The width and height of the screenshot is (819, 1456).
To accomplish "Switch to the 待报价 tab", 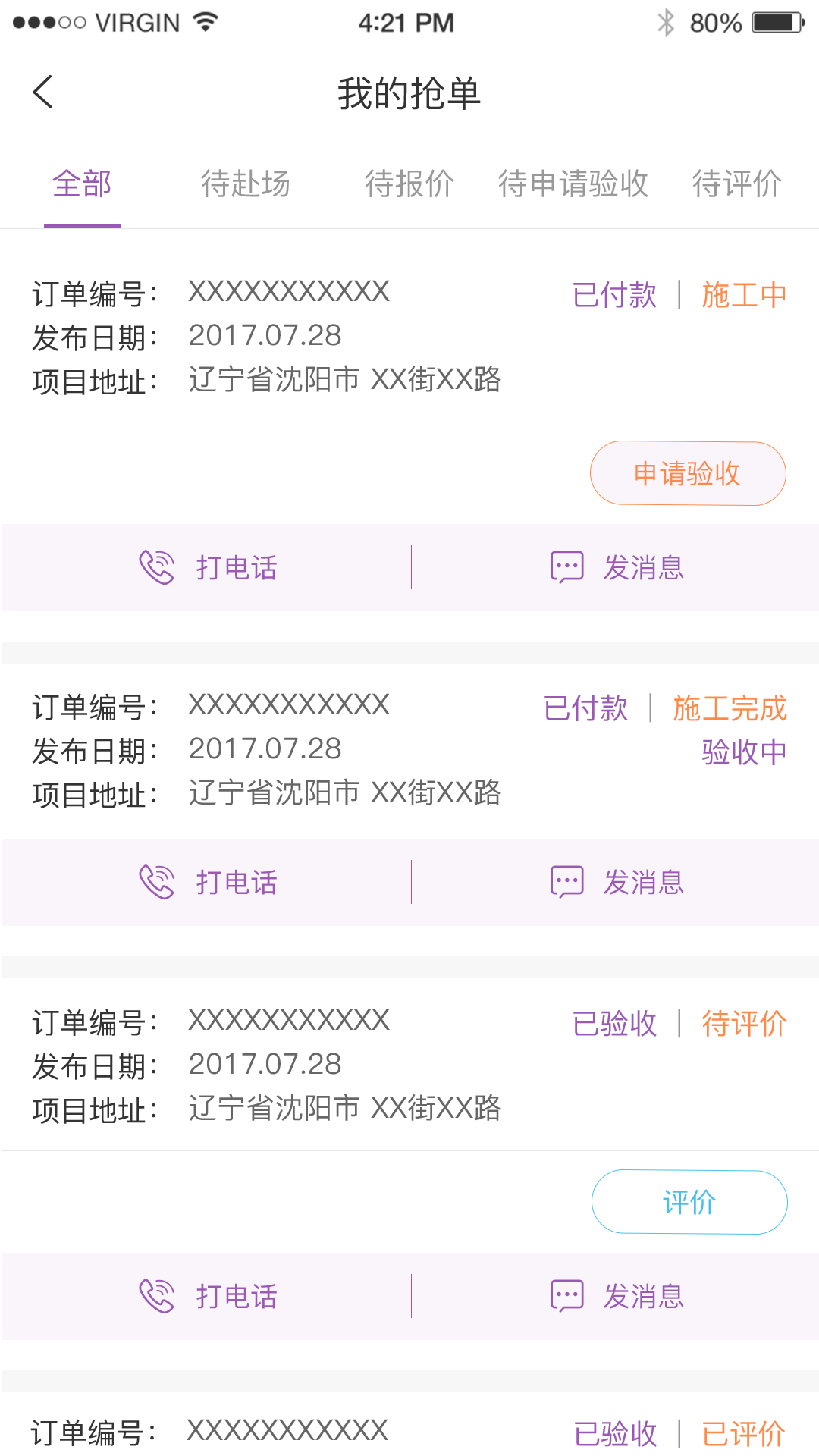I will tap(409, 184).
